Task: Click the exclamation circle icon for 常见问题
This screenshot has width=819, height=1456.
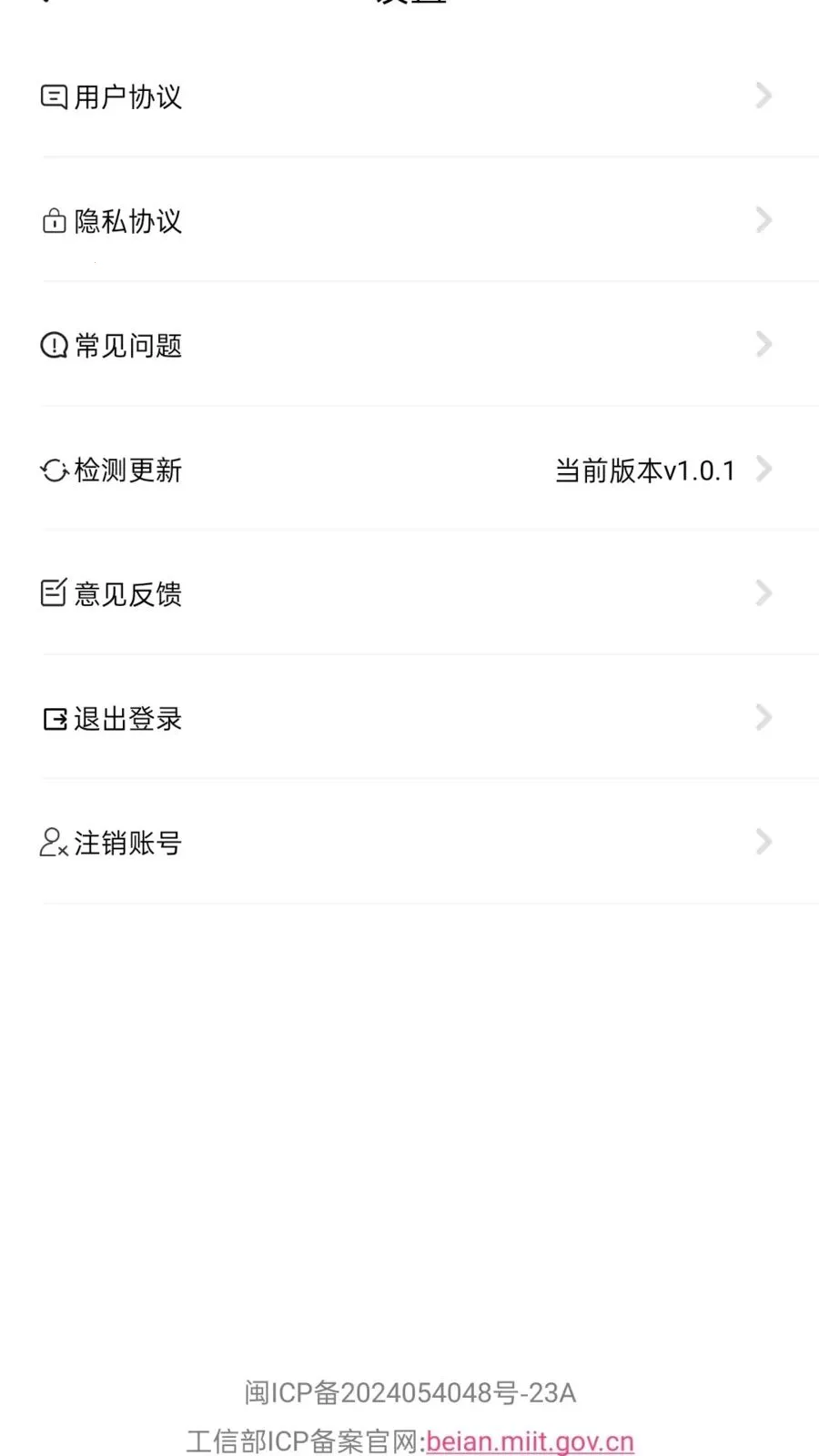Action: [52, 344]
